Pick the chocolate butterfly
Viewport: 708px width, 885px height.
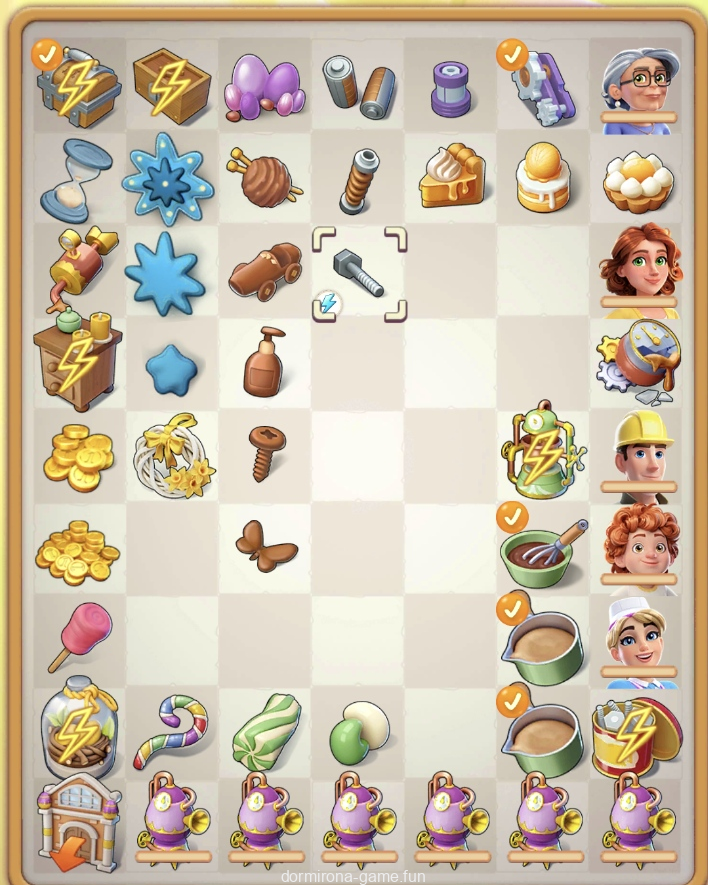(266, 546)
